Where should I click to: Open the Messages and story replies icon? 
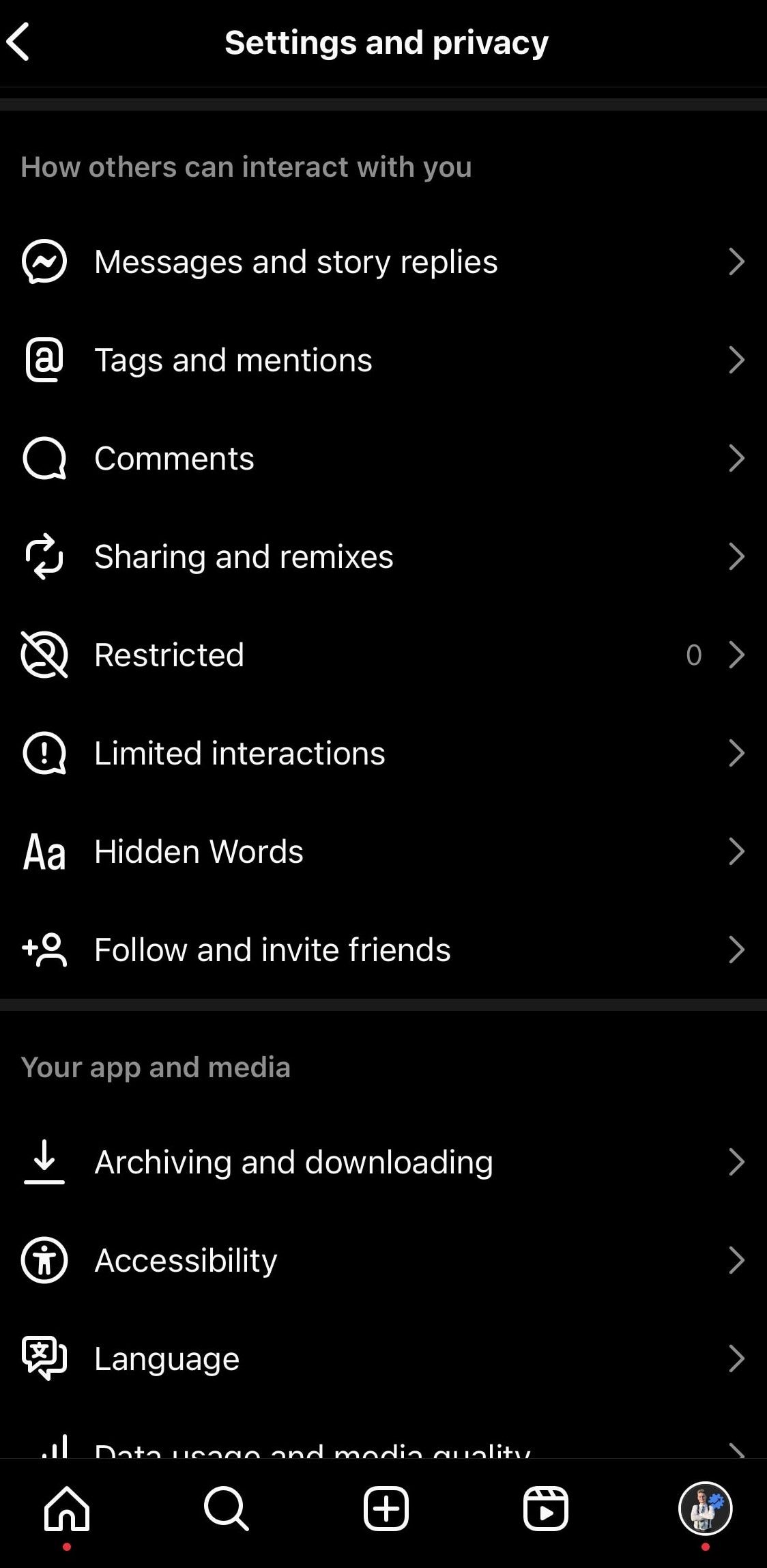[44, 261]
